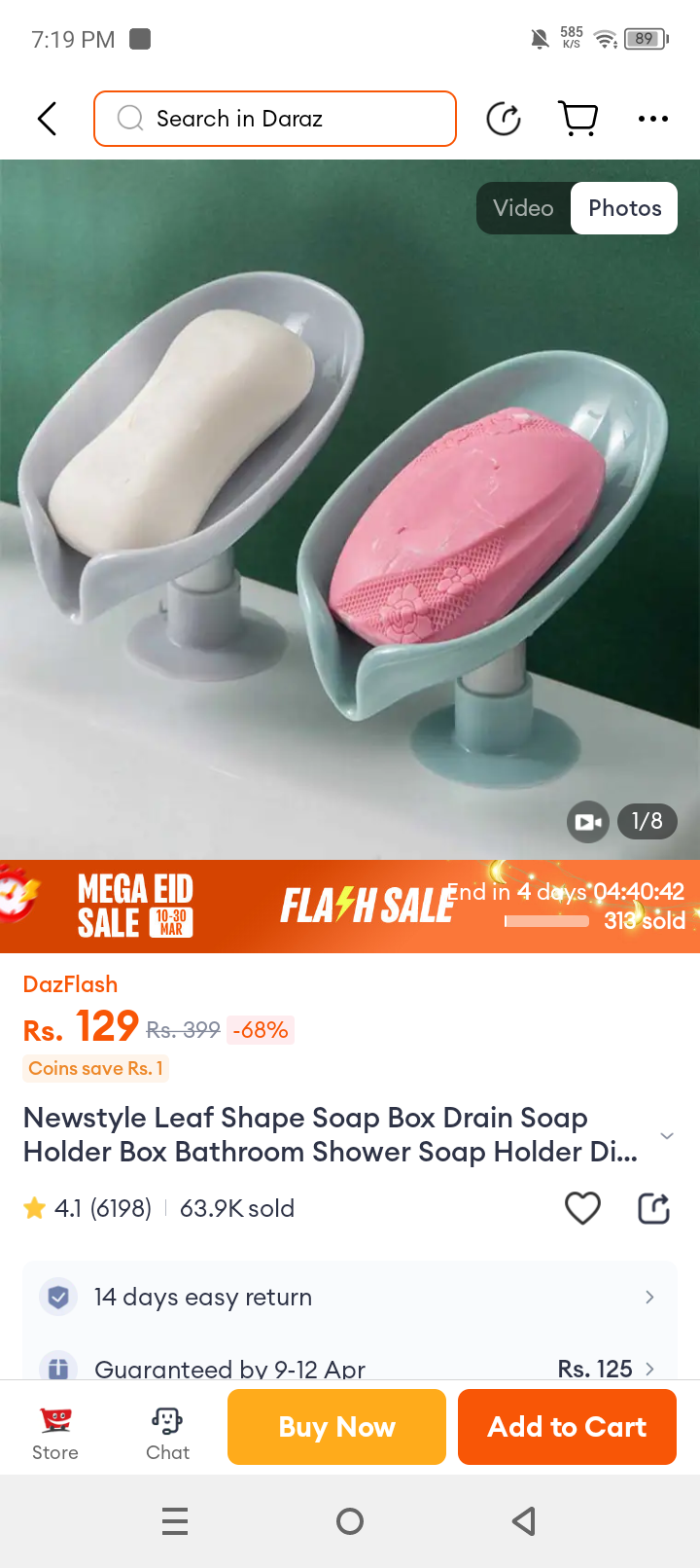
Task: Add product to wishlist with heart icon
Action: coord(582,1208)
